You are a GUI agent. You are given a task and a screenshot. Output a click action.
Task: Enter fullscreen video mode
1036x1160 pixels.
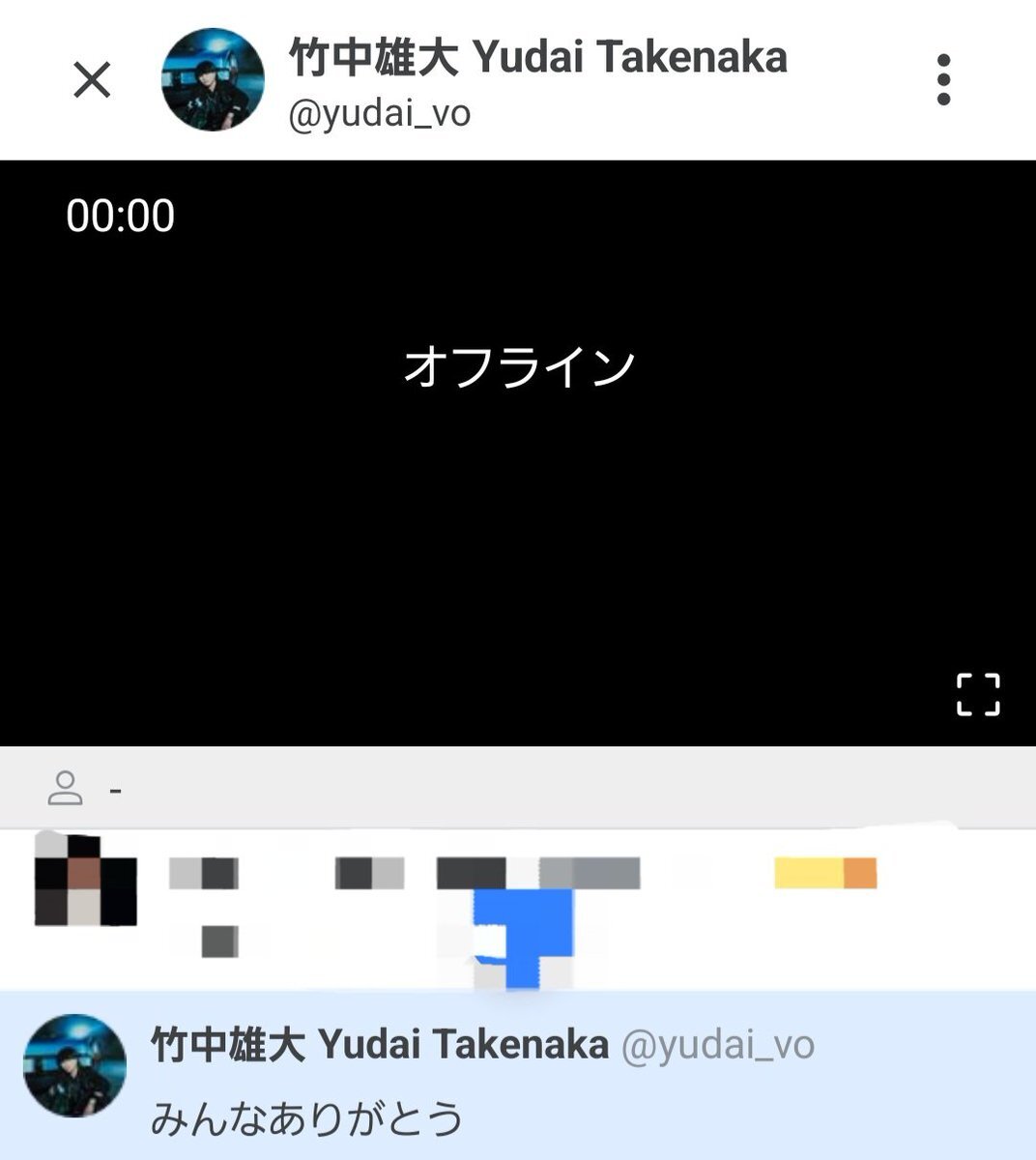tap(978, 694)
